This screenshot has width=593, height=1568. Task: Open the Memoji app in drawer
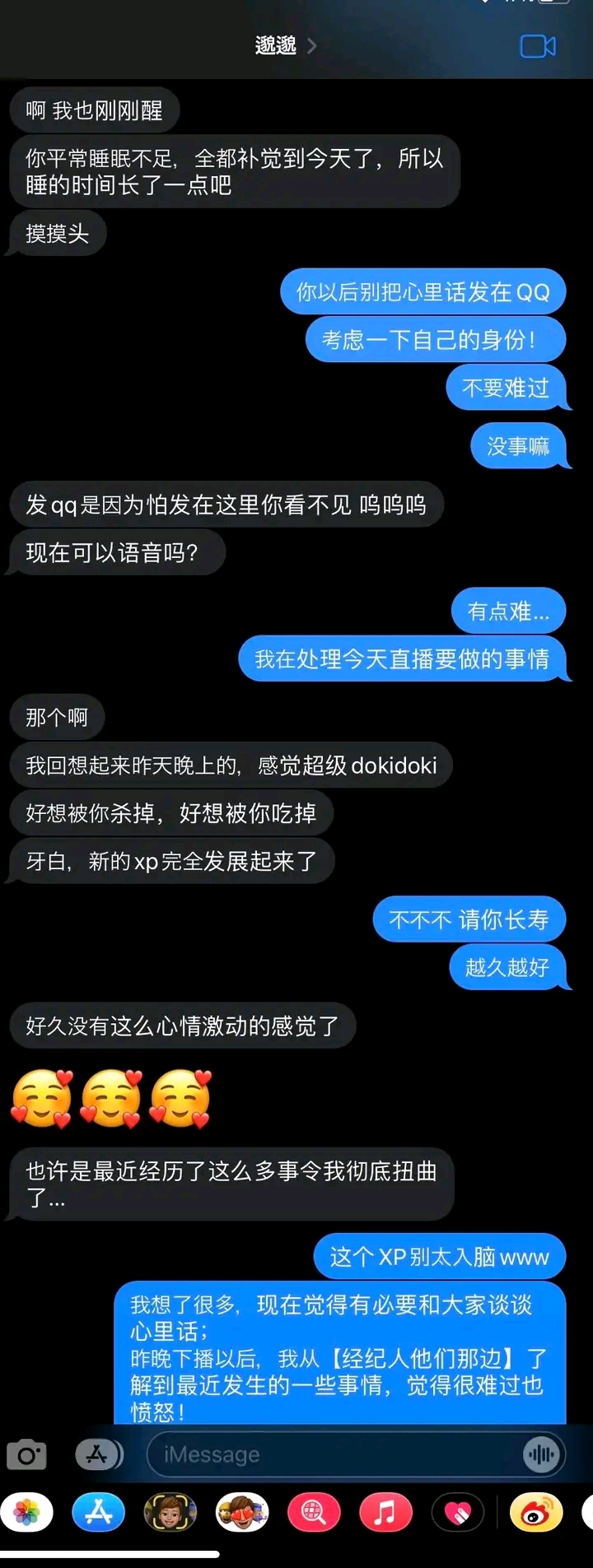pyautogui.click(x=170, y=1513)
